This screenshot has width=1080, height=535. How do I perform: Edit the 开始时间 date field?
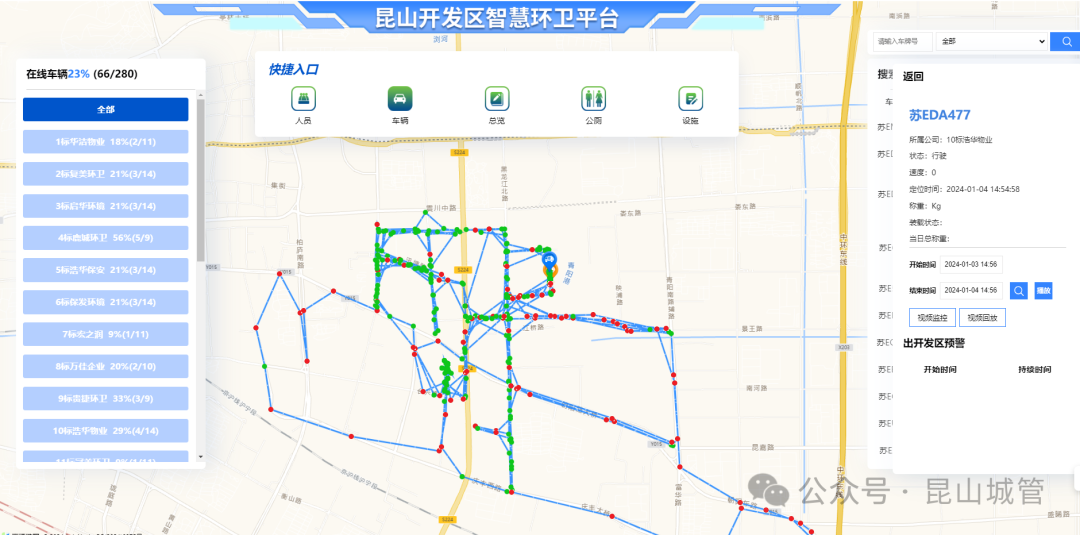(x=971, y=264)
